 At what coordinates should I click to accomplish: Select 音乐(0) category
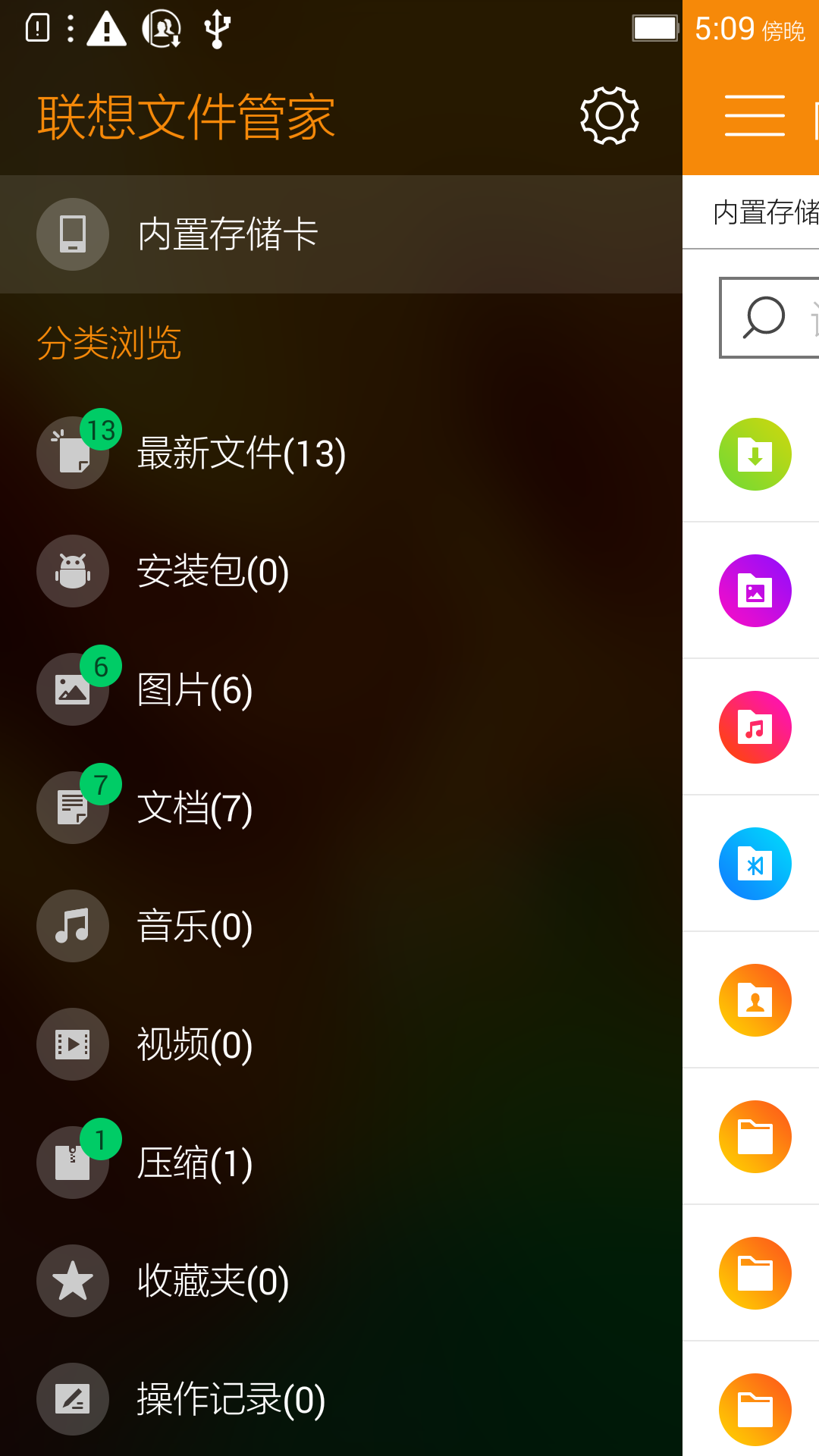tap(341, 926)
